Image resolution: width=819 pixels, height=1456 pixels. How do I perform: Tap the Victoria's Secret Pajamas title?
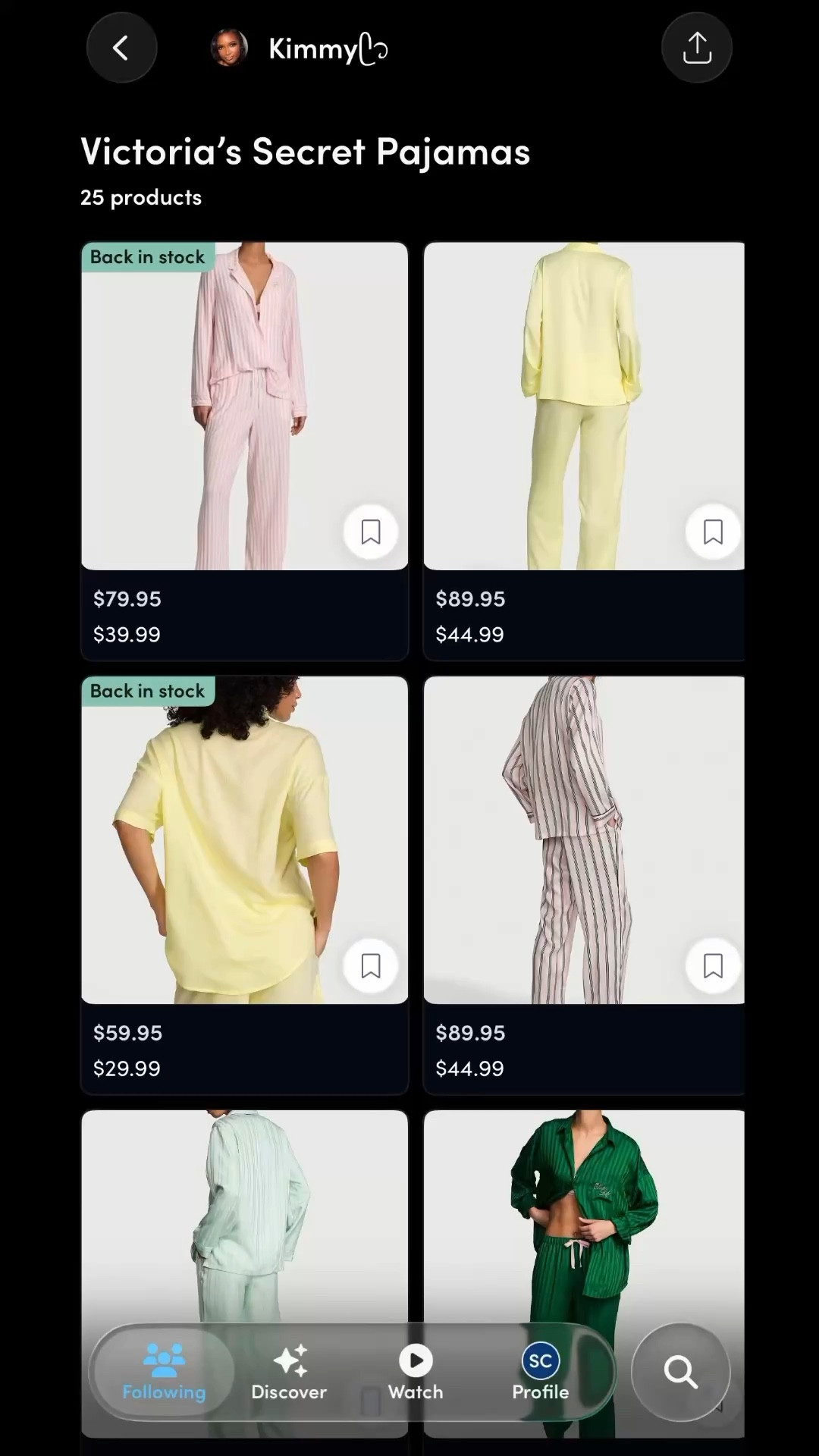[305, 152]
